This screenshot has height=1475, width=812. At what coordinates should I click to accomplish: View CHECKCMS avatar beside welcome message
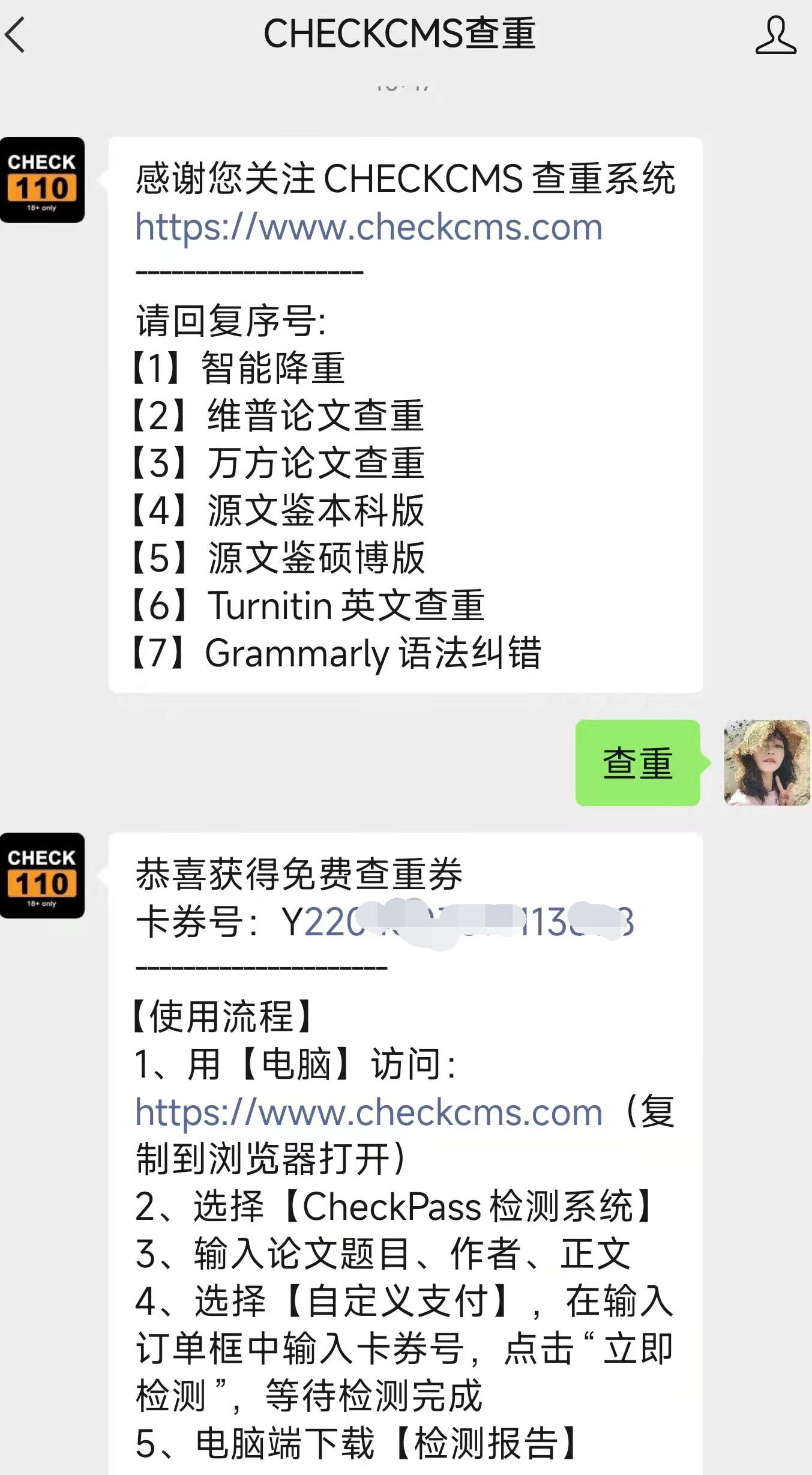pyautogui.click(x=42, y=180)
